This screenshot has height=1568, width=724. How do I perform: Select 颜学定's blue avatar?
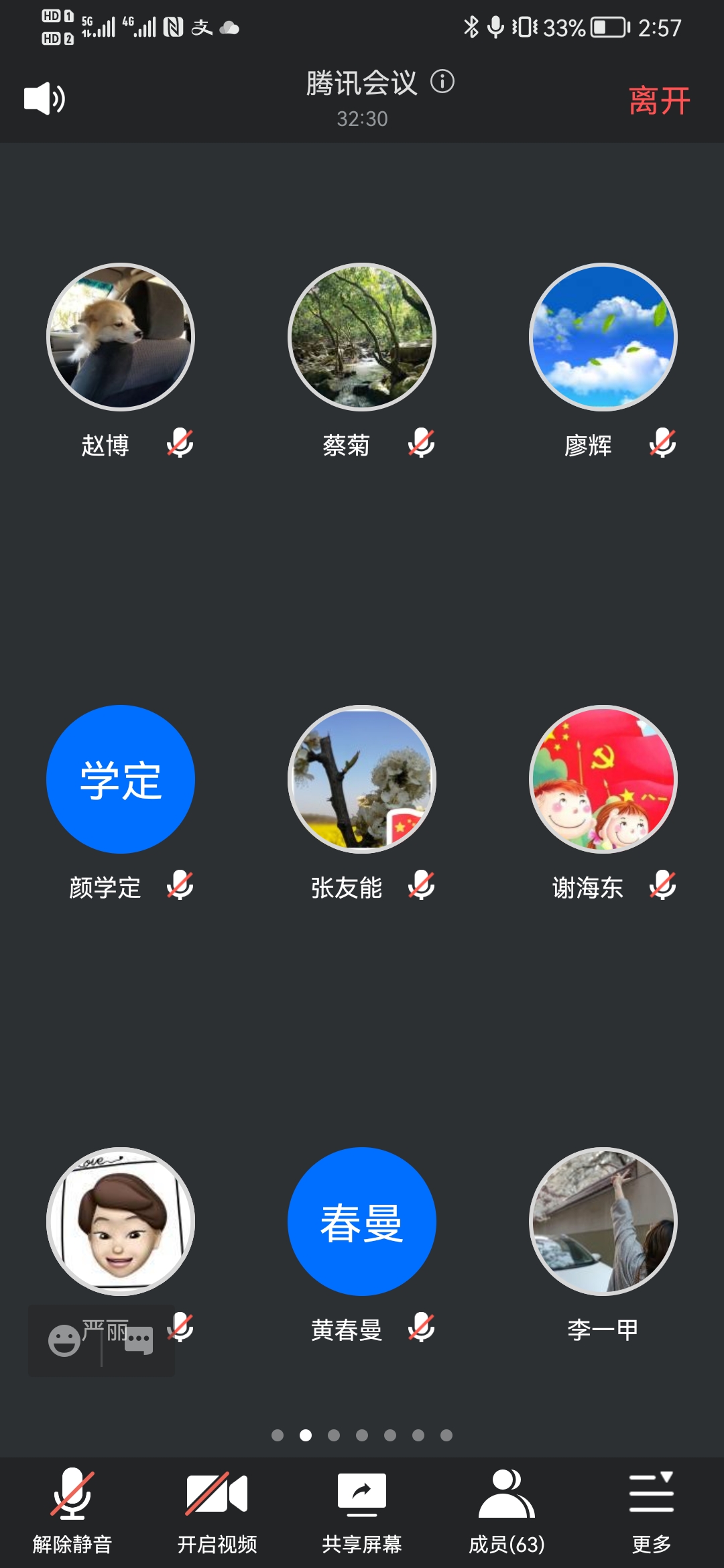121,779
